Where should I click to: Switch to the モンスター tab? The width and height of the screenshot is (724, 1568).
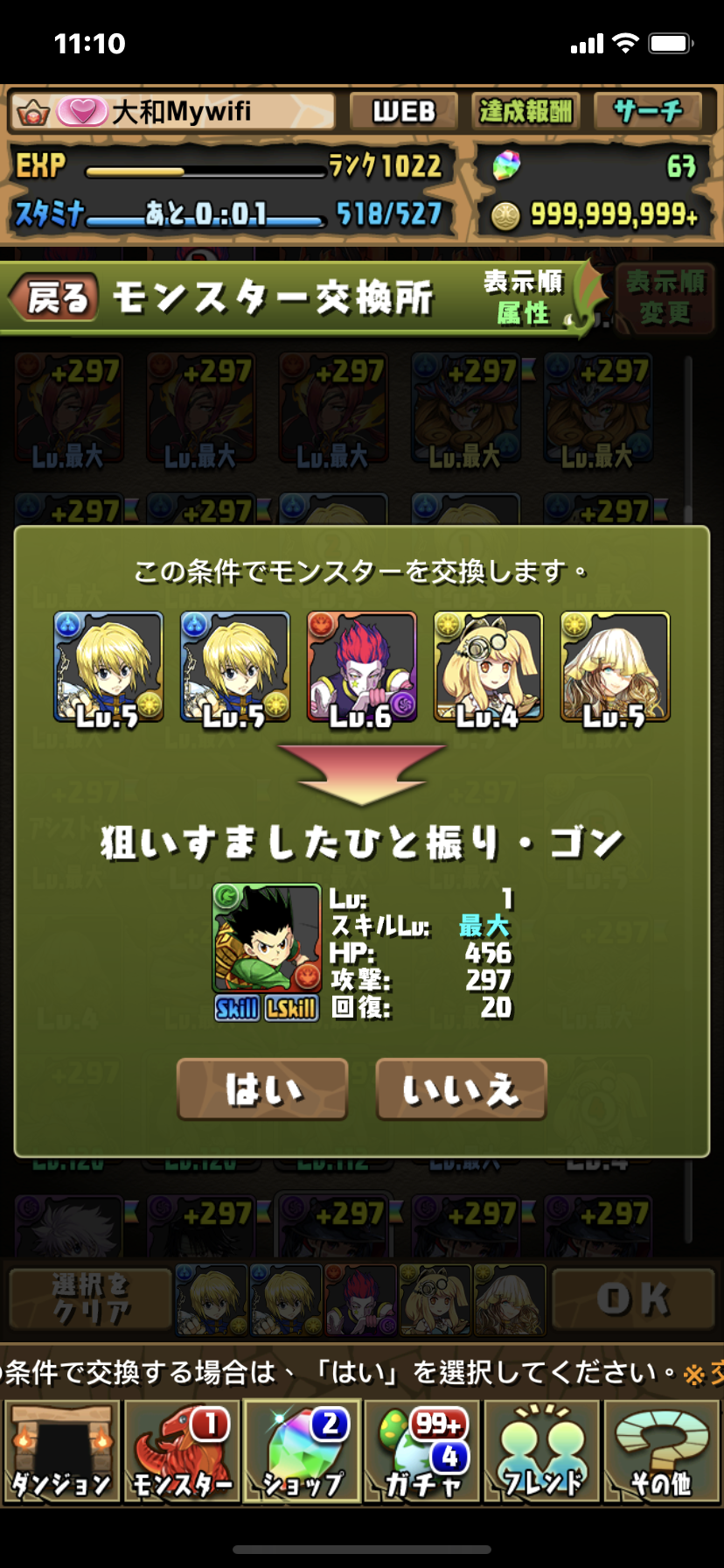click(x=182, y=1452)
